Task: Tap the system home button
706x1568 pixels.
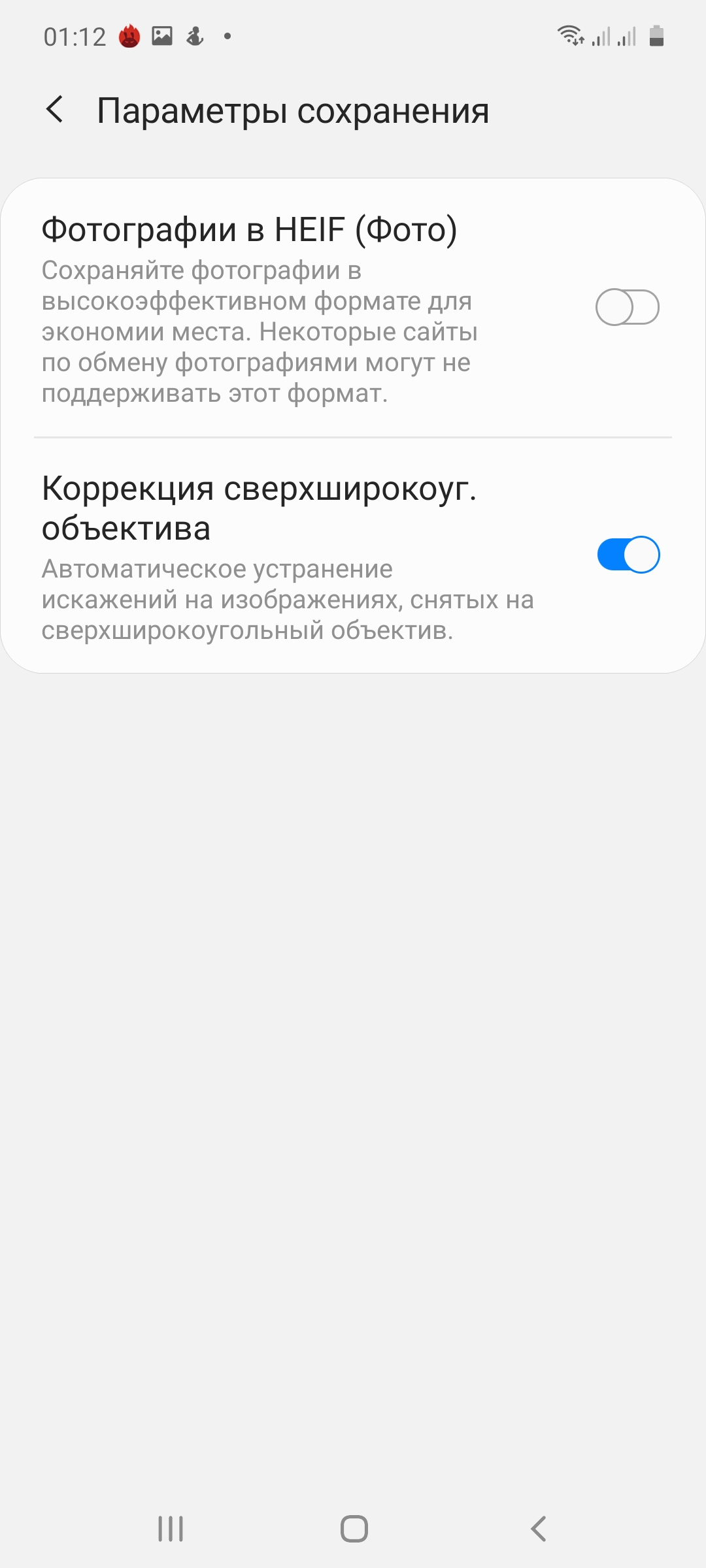Action: point(354,1529)
